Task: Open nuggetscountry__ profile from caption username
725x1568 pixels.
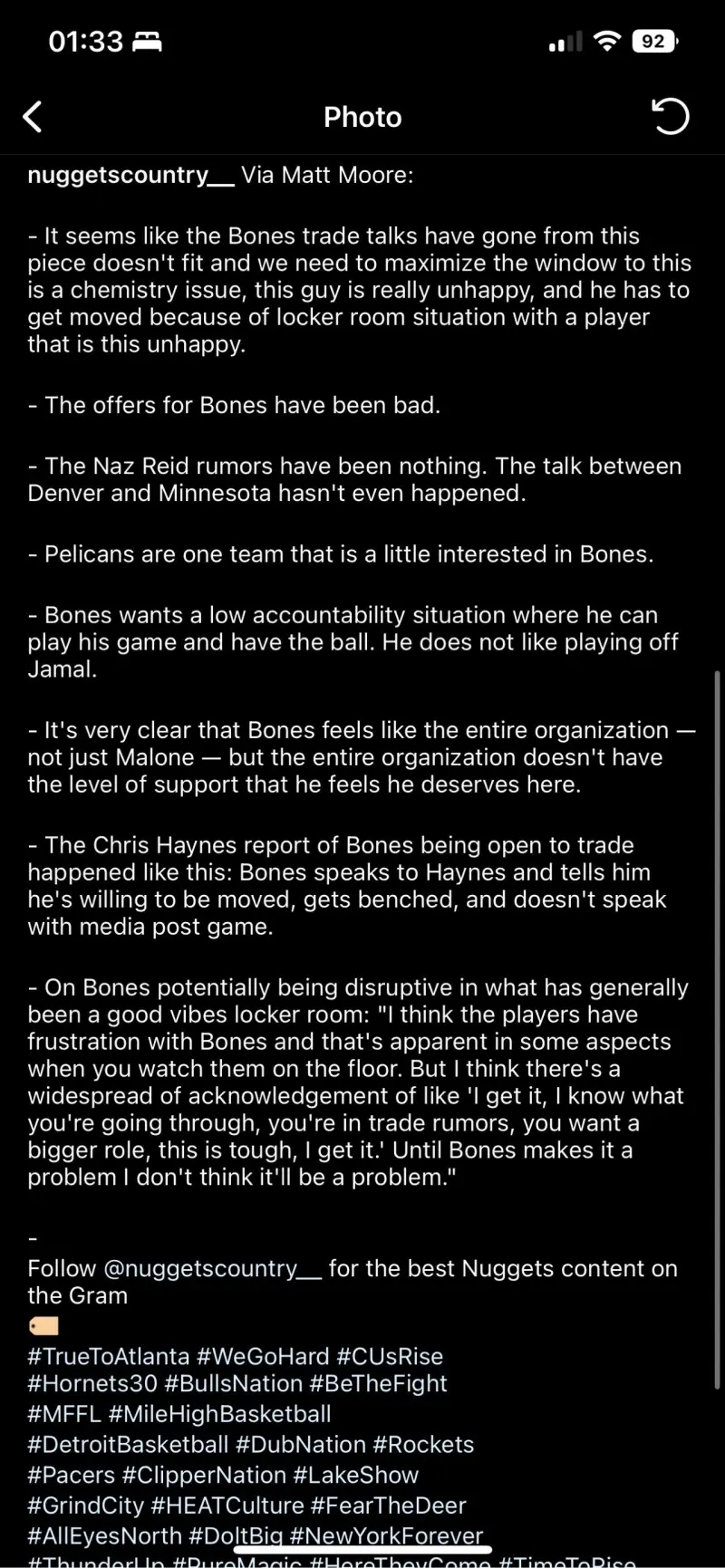Action: (130, 175)
